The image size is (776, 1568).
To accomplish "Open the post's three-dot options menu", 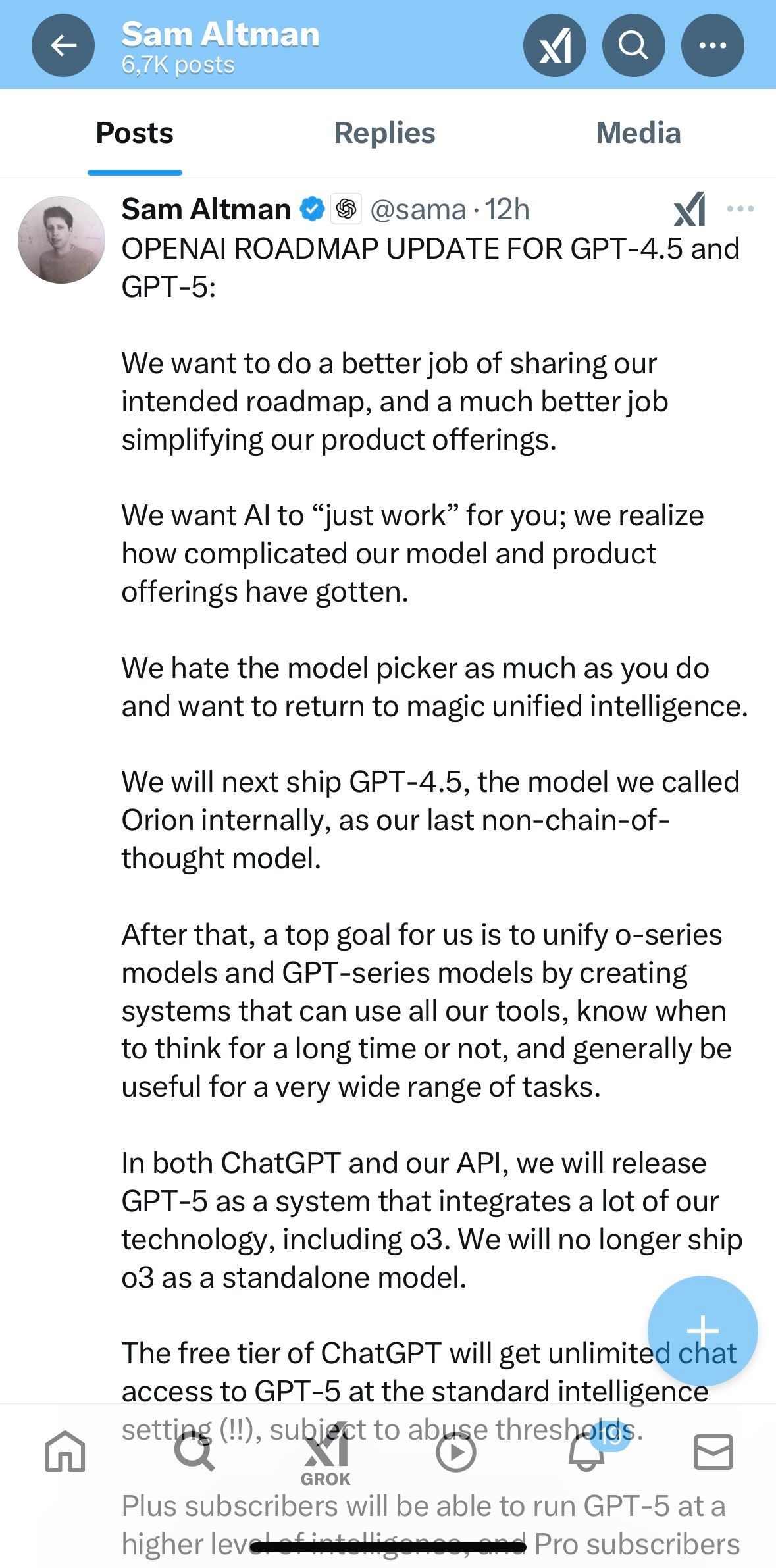I will point(740,209).
